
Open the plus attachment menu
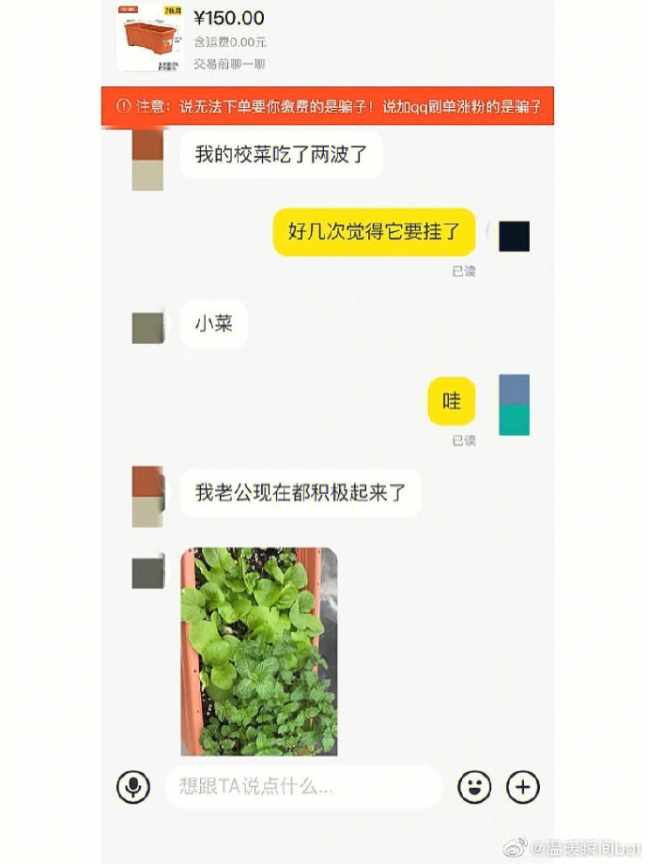tap(523, 787)
